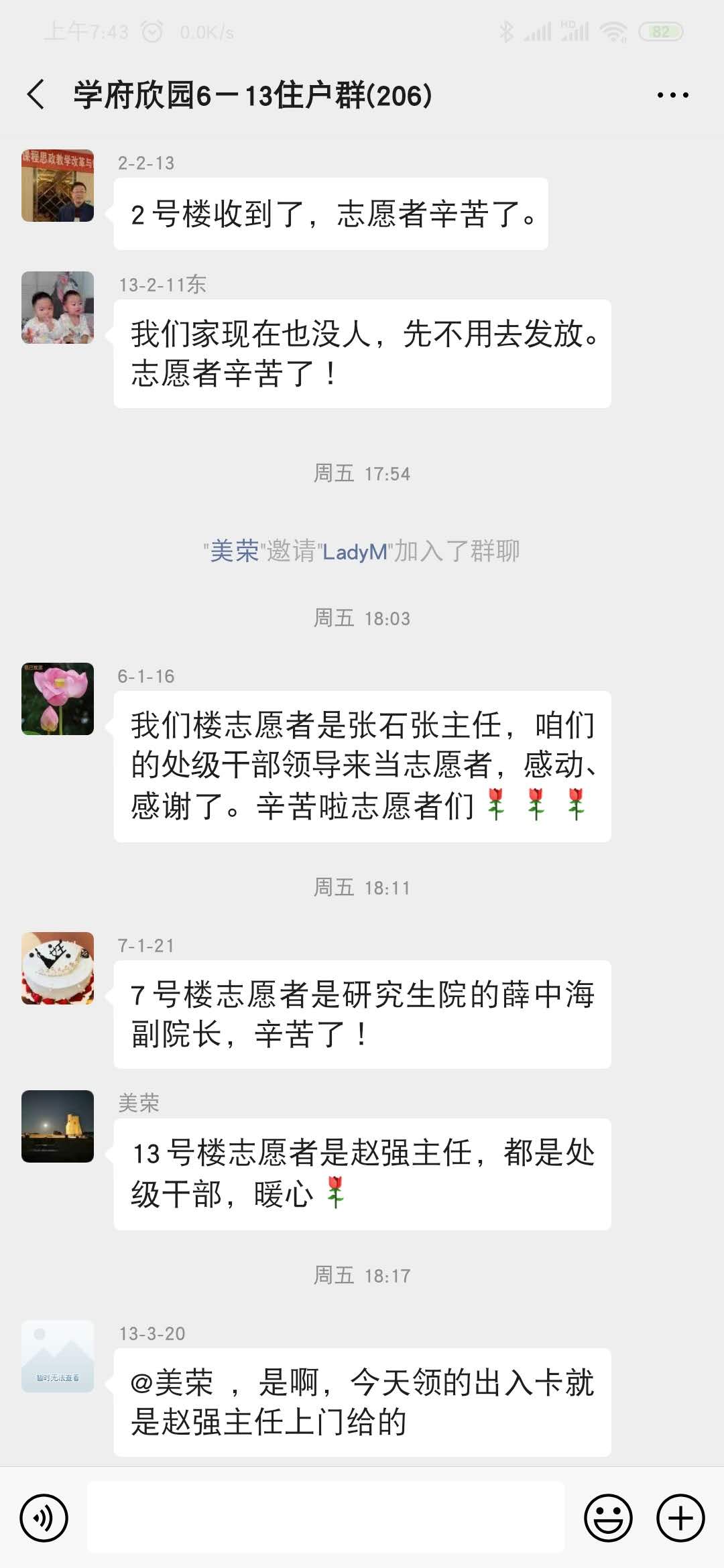Open LadyM's profile from invite notice
The height and width of the screenshot is (1568, 724).
[x=355, y=552]
